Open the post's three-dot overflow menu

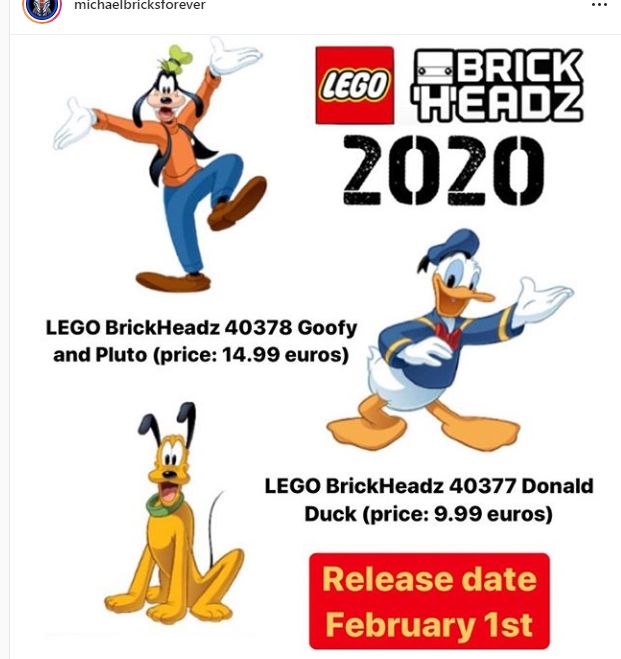(599, 5)
